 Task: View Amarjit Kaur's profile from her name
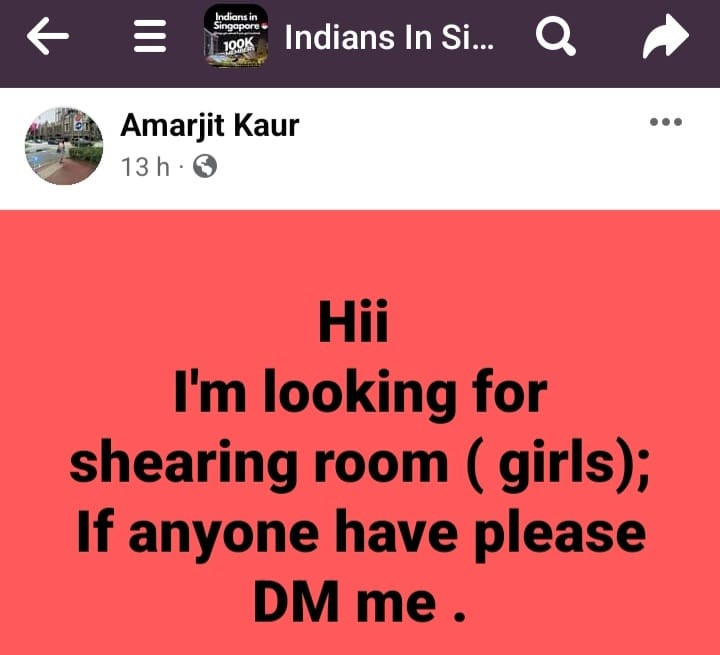coord(209,126)
